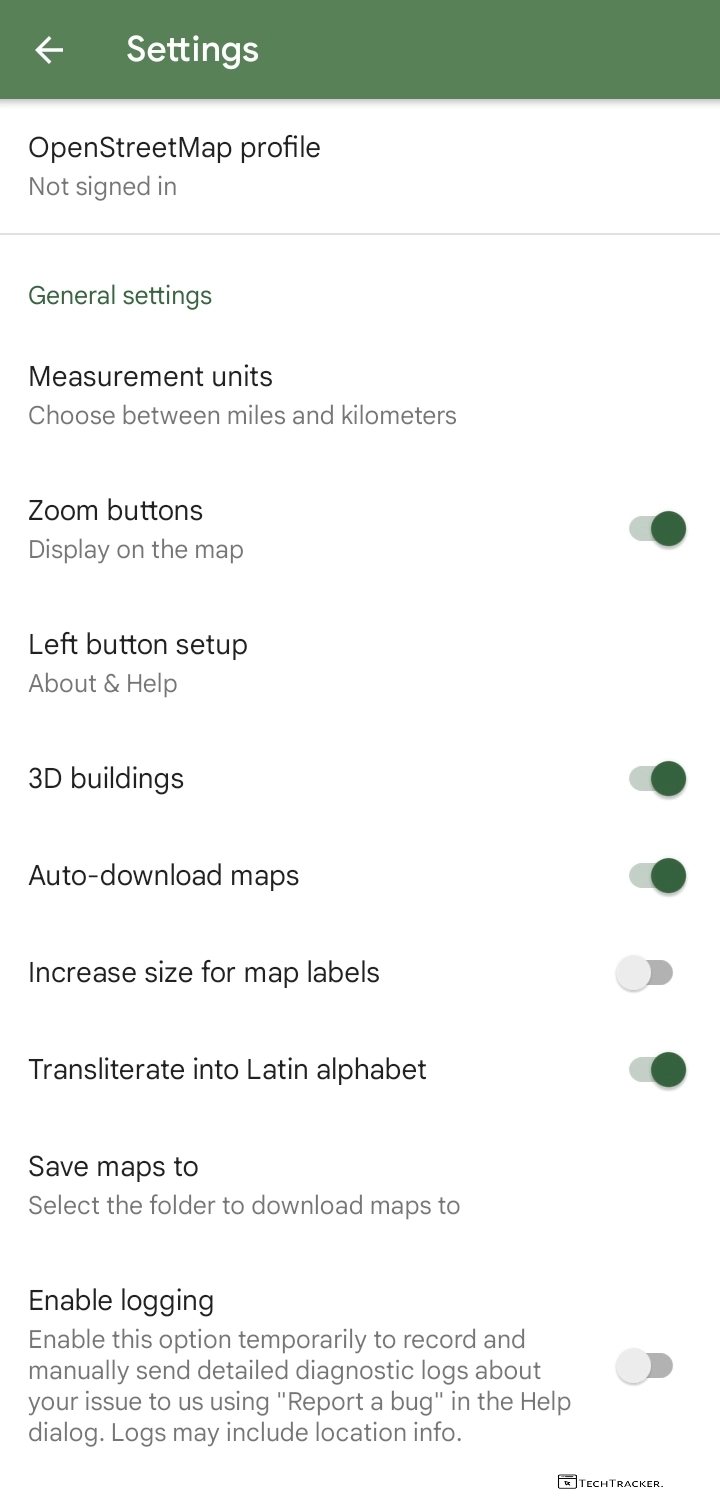Open Left button setup

[138, 663]
